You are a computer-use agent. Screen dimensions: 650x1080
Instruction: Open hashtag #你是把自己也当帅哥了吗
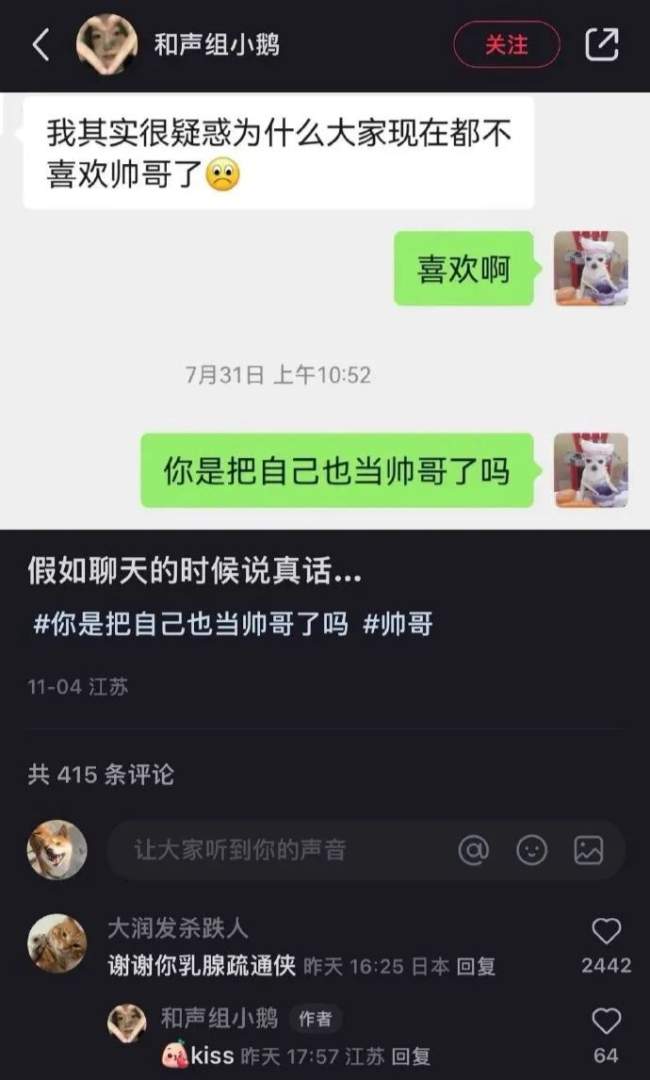[191, 625]
